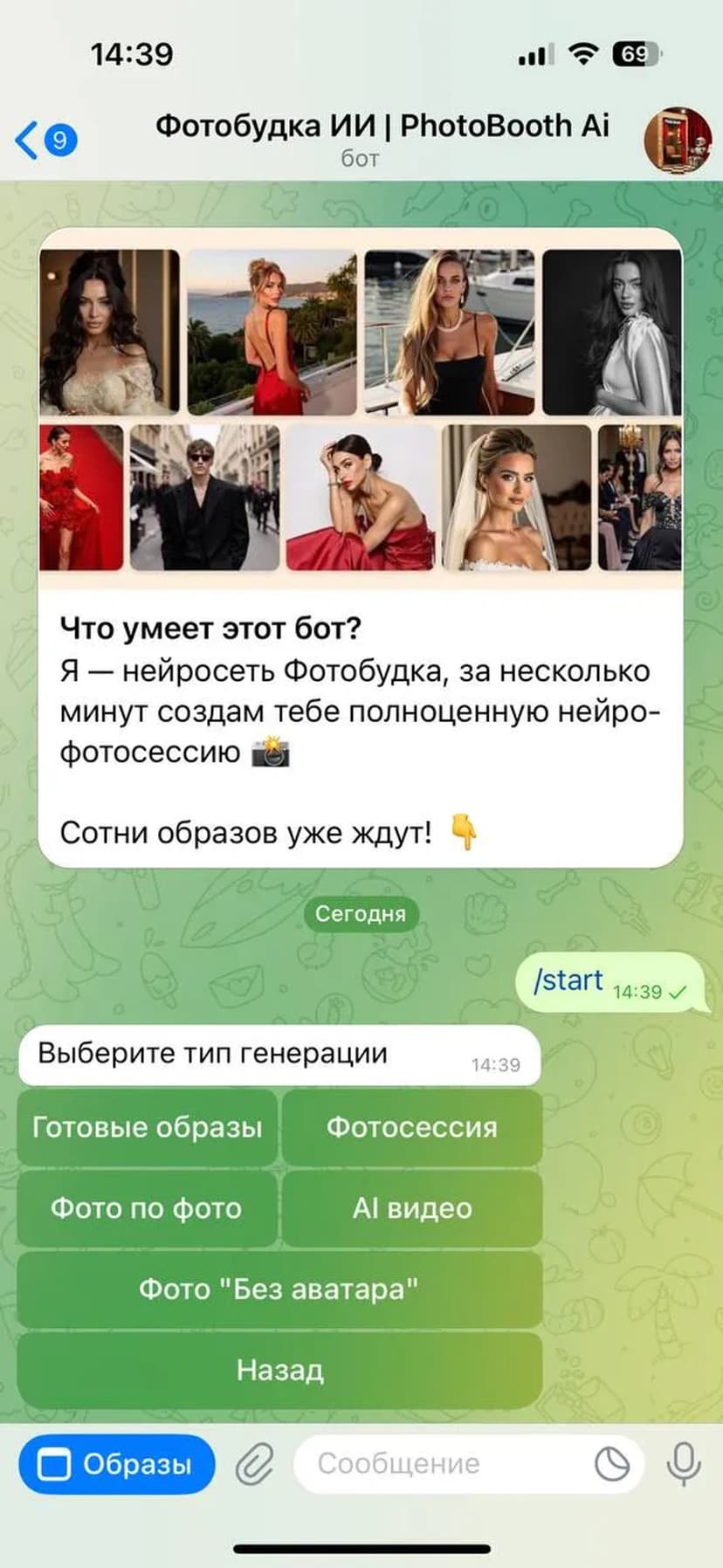Select the Фотосессия option
Image resolution: width=723 pixels, height=1568 pixels.
pyautogui.click(x=411, y=1127)
